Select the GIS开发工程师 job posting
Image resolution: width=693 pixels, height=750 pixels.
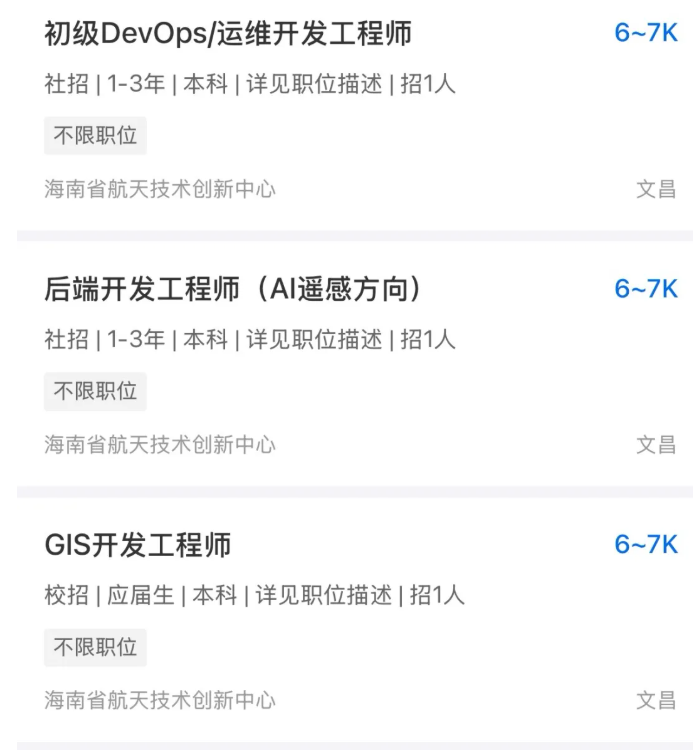138,545
